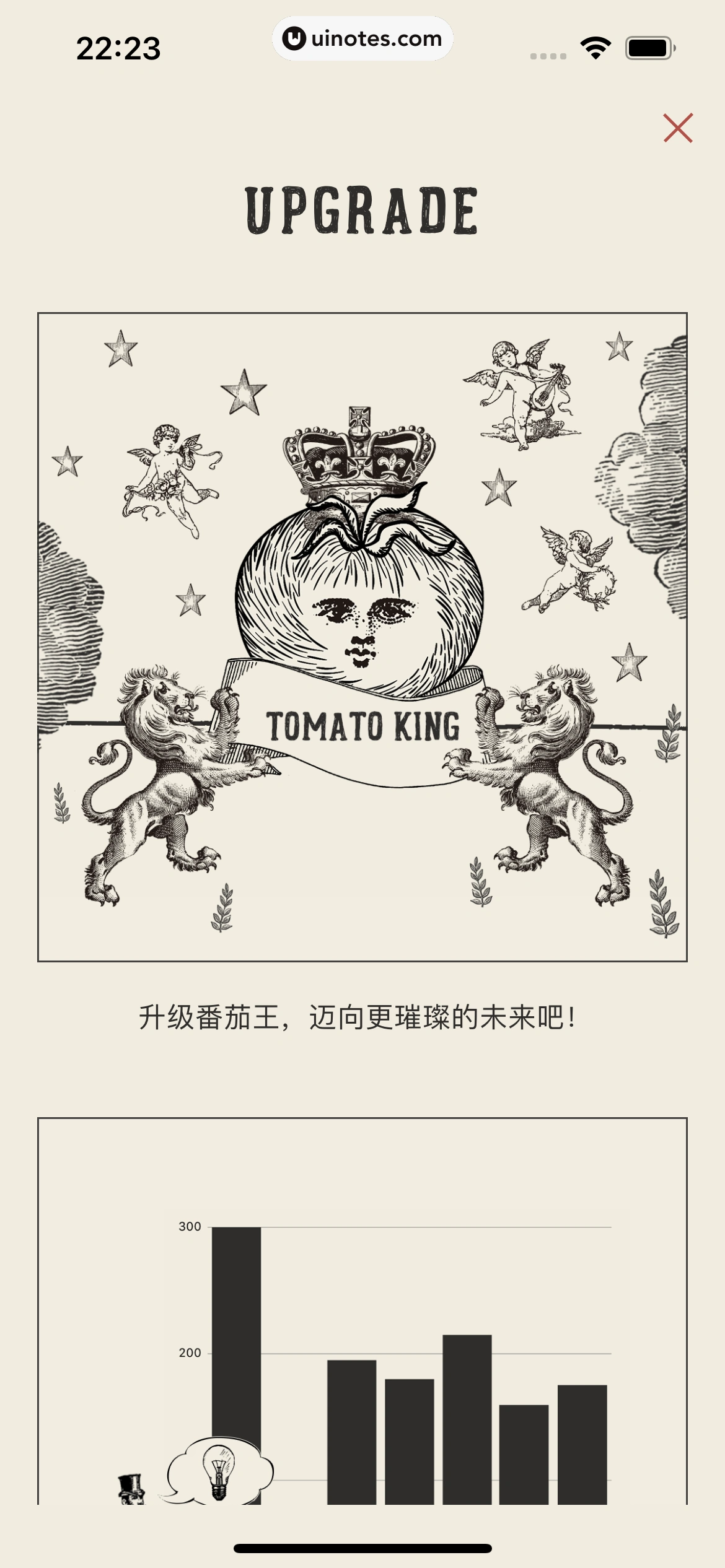
Task: Tap the red close X icon
Action: tap(678, 129)
